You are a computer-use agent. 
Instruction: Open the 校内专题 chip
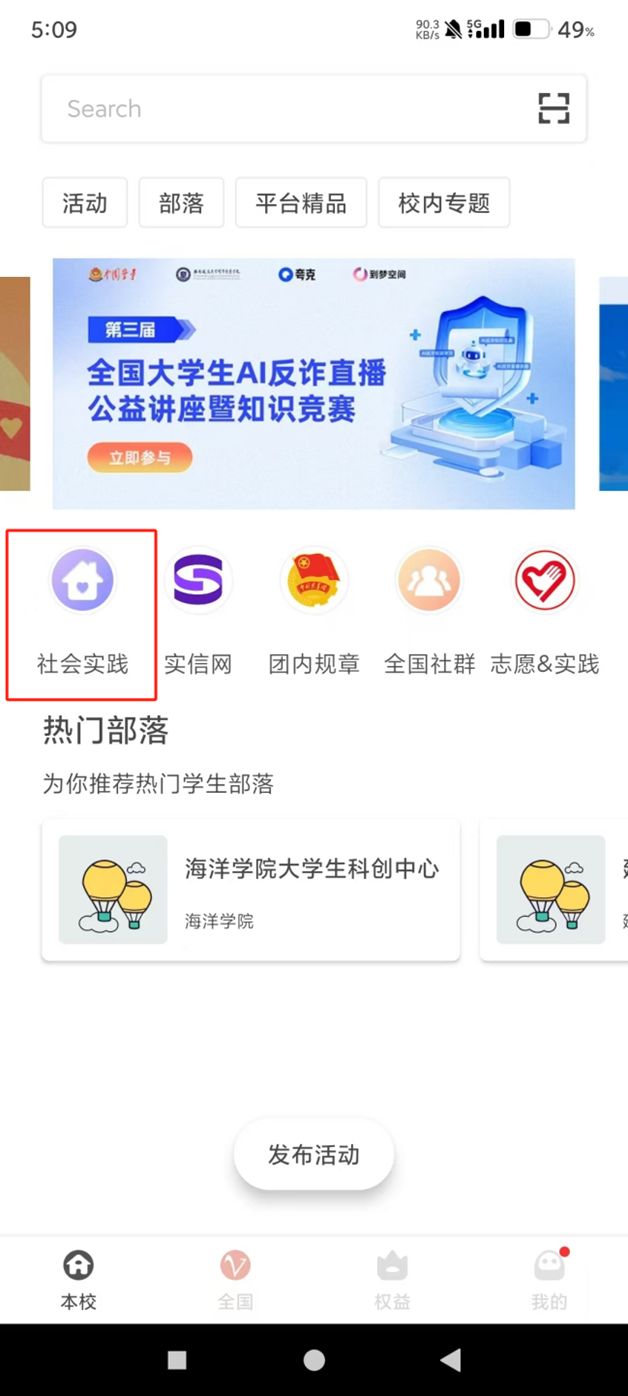tap(444, 203)
